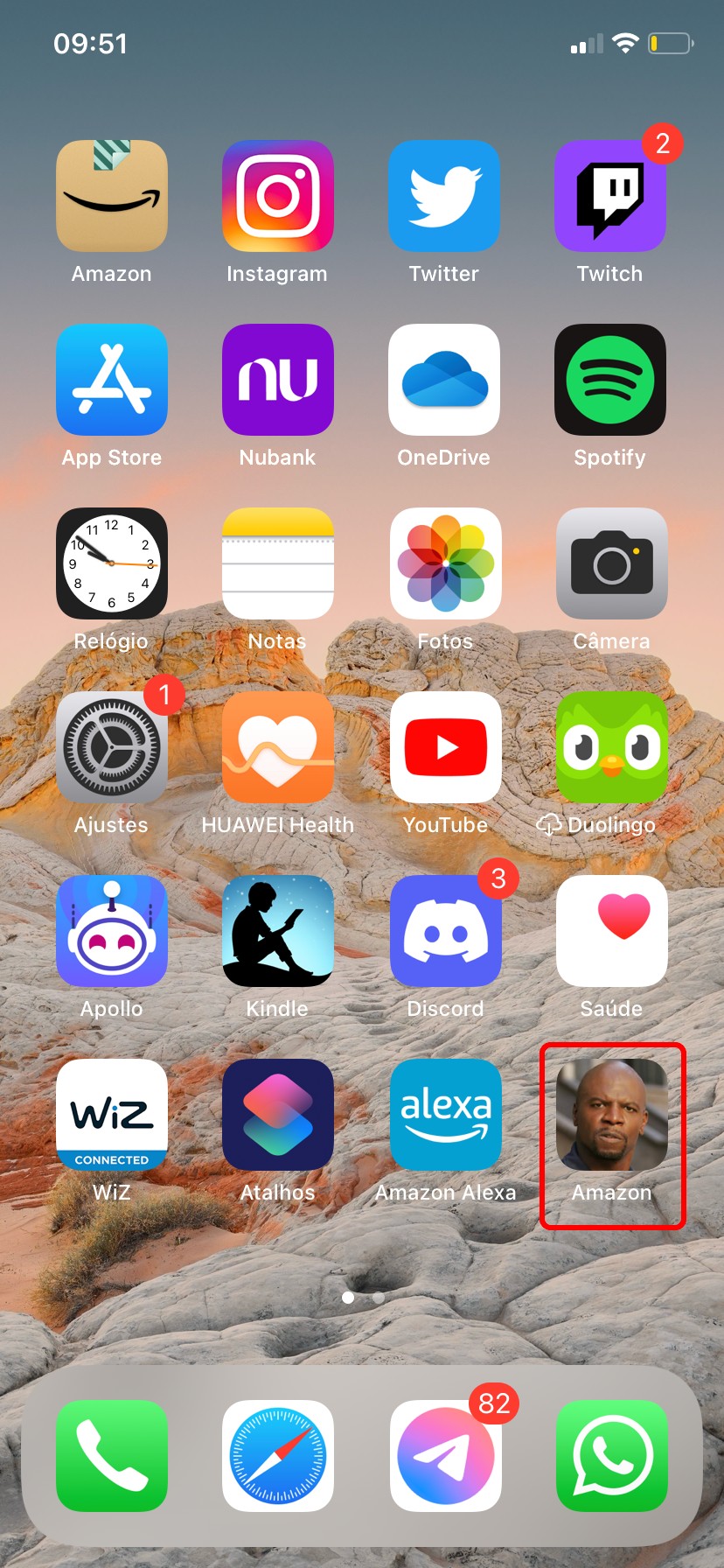Open the Amazon app with smile logo
The image size is (724, 1568).
coord(112,196)
